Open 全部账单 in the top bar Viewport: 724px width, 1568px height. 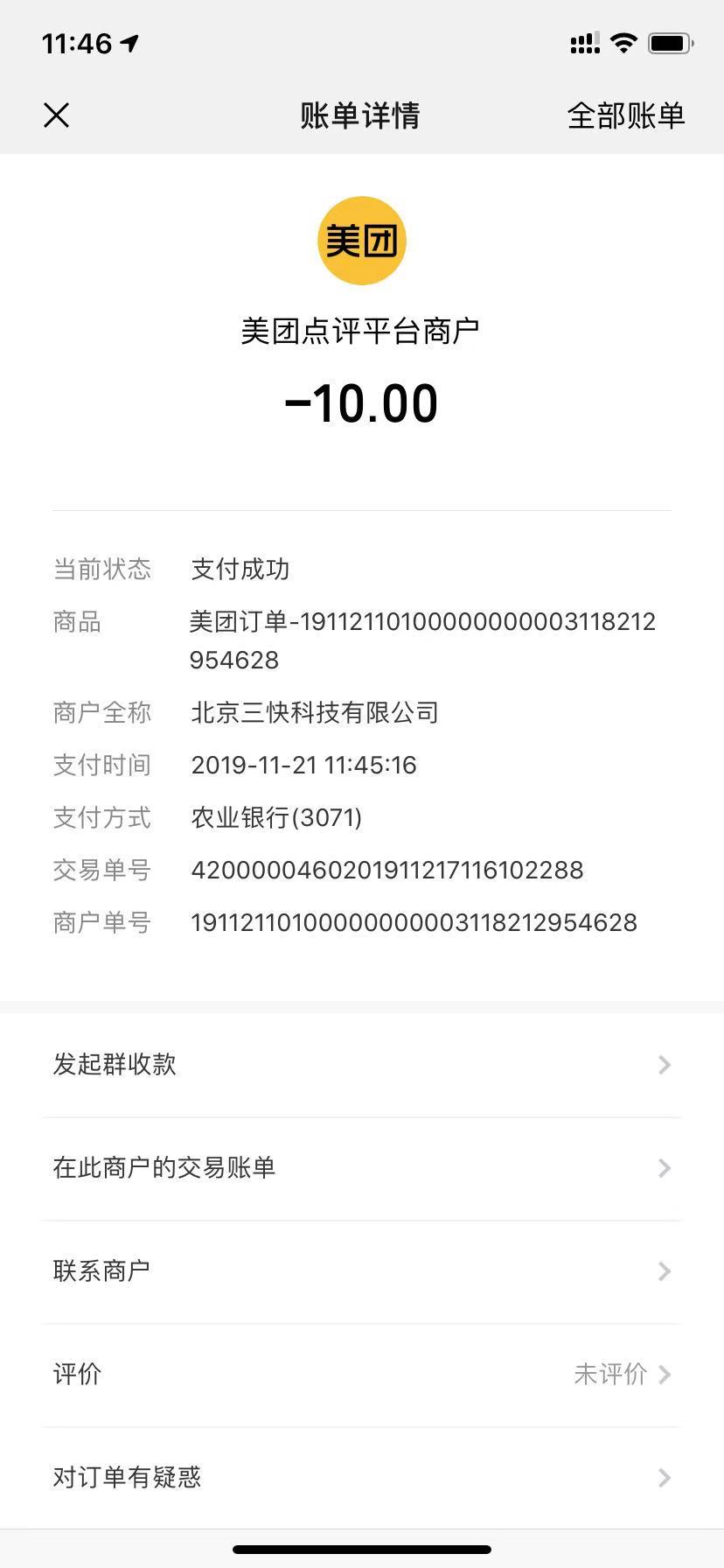click(625, 115)
